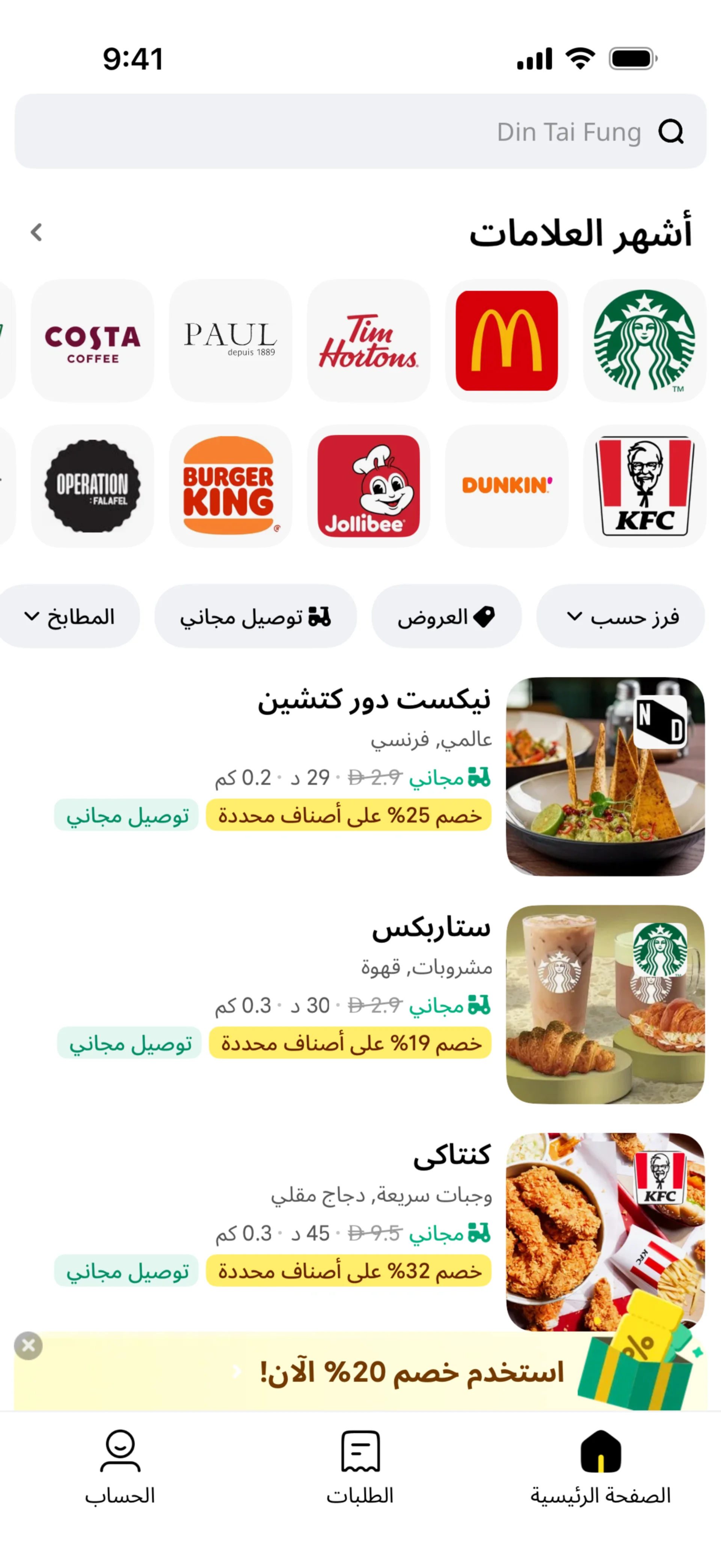Select the Operation Falafel brand tile
Image resolution: width=721 pixels, height=1568 pixels.
[x=92, y=486]
